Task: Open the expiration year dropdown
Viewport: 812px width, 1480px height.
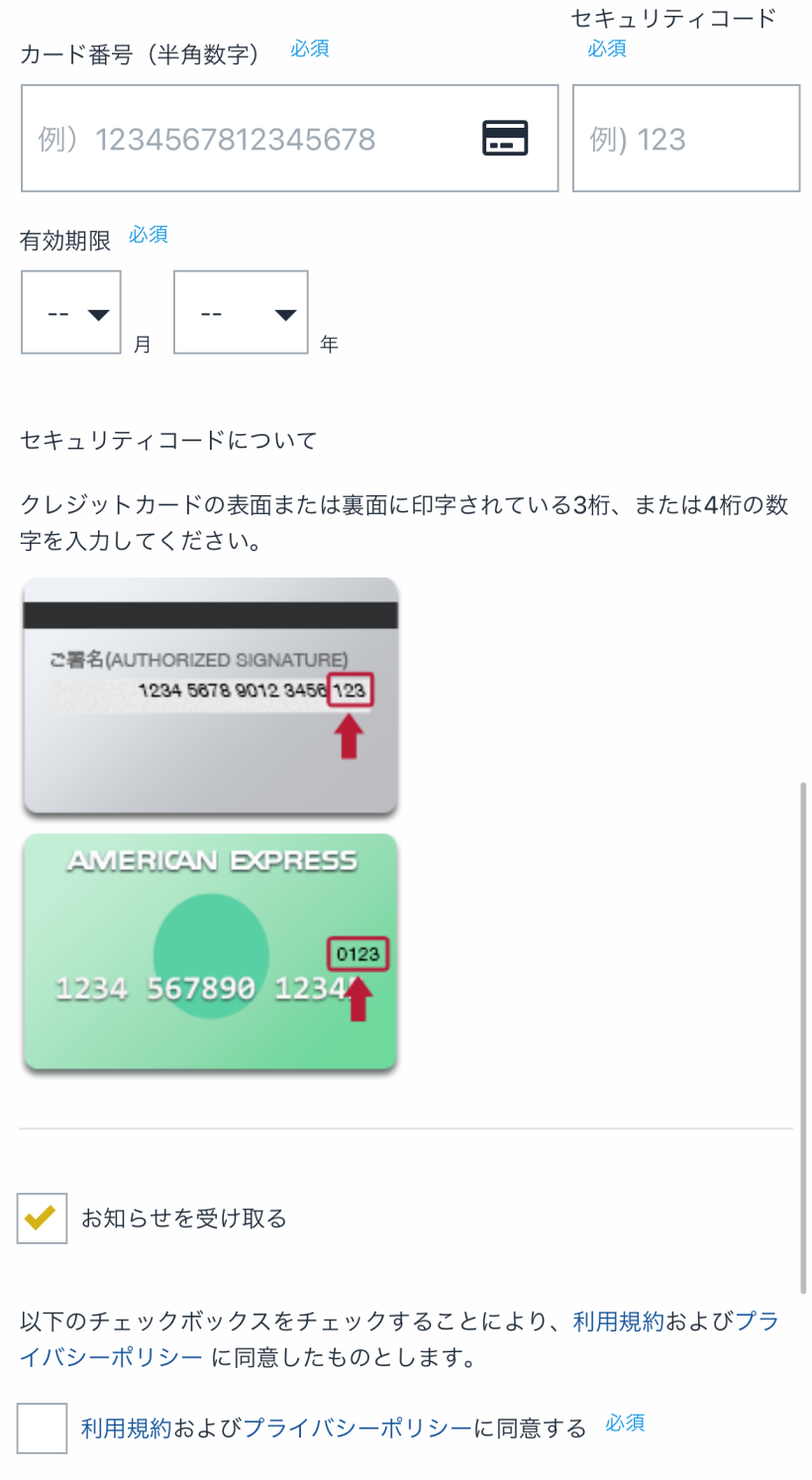Action: pos(241,312)
